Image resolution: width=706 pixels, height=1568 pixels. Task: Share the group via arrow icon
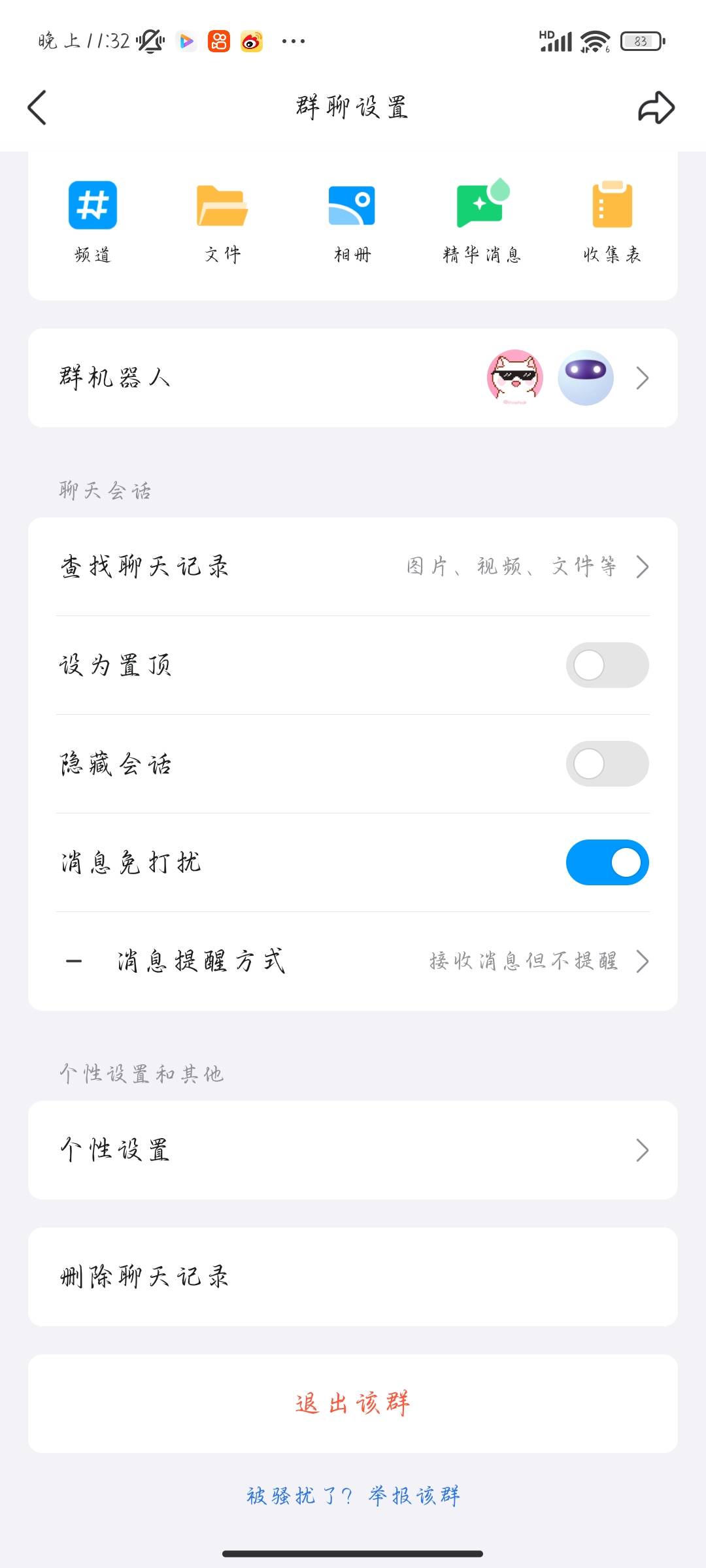(656, 107)
